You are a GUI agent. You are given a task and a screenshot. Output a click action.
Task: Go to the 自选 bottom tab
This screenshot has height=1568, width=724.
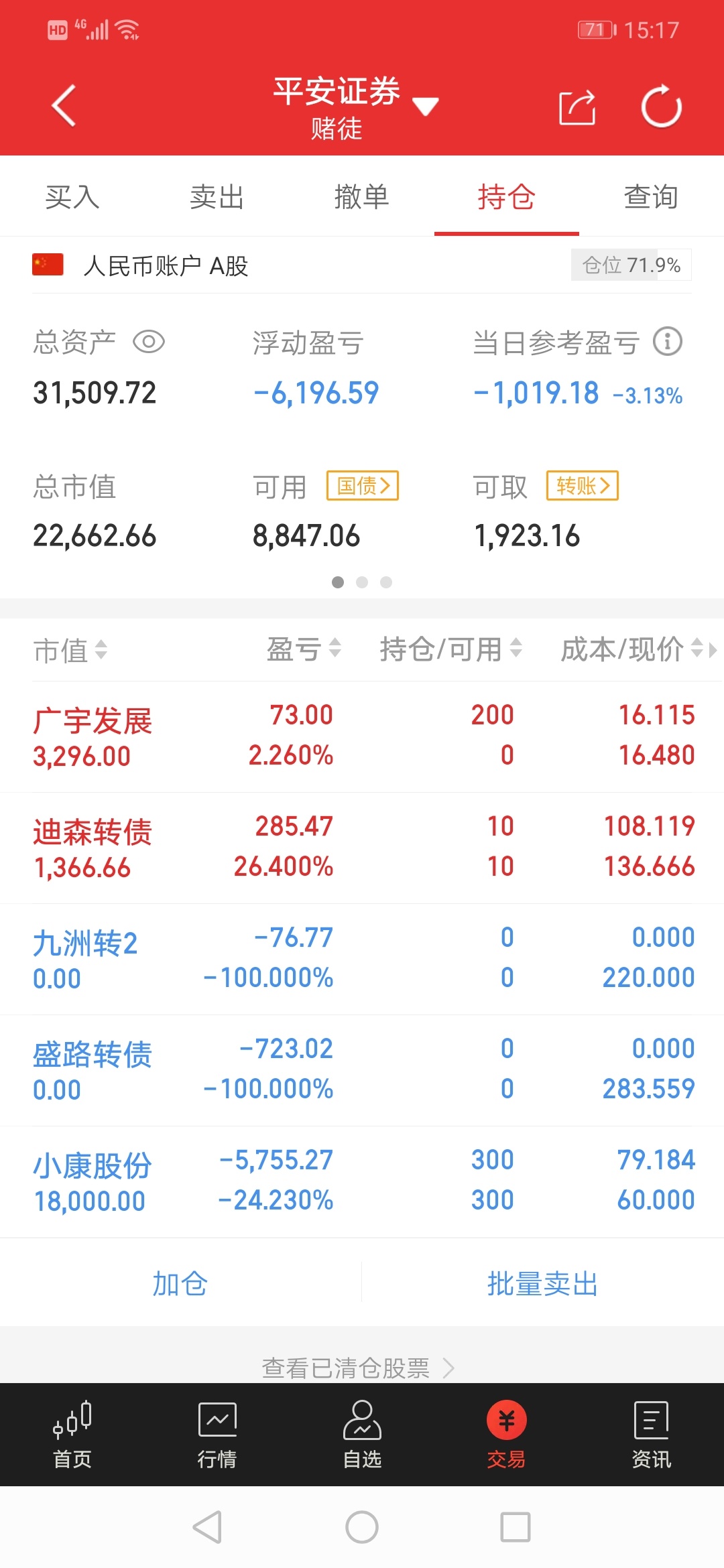[x=362, y=1435]
